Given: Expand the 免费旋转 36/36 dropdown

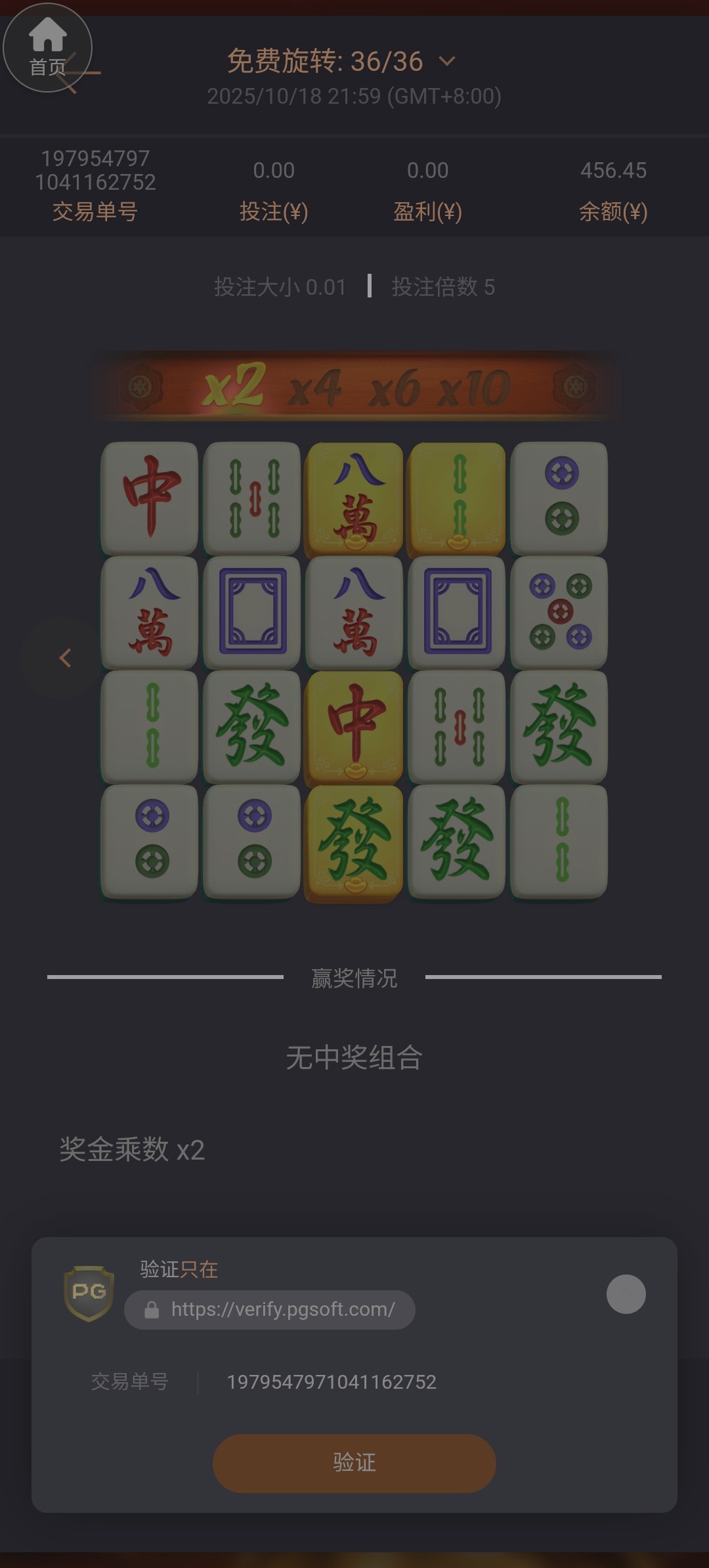Looking at the screenshot, I should 446,62.
